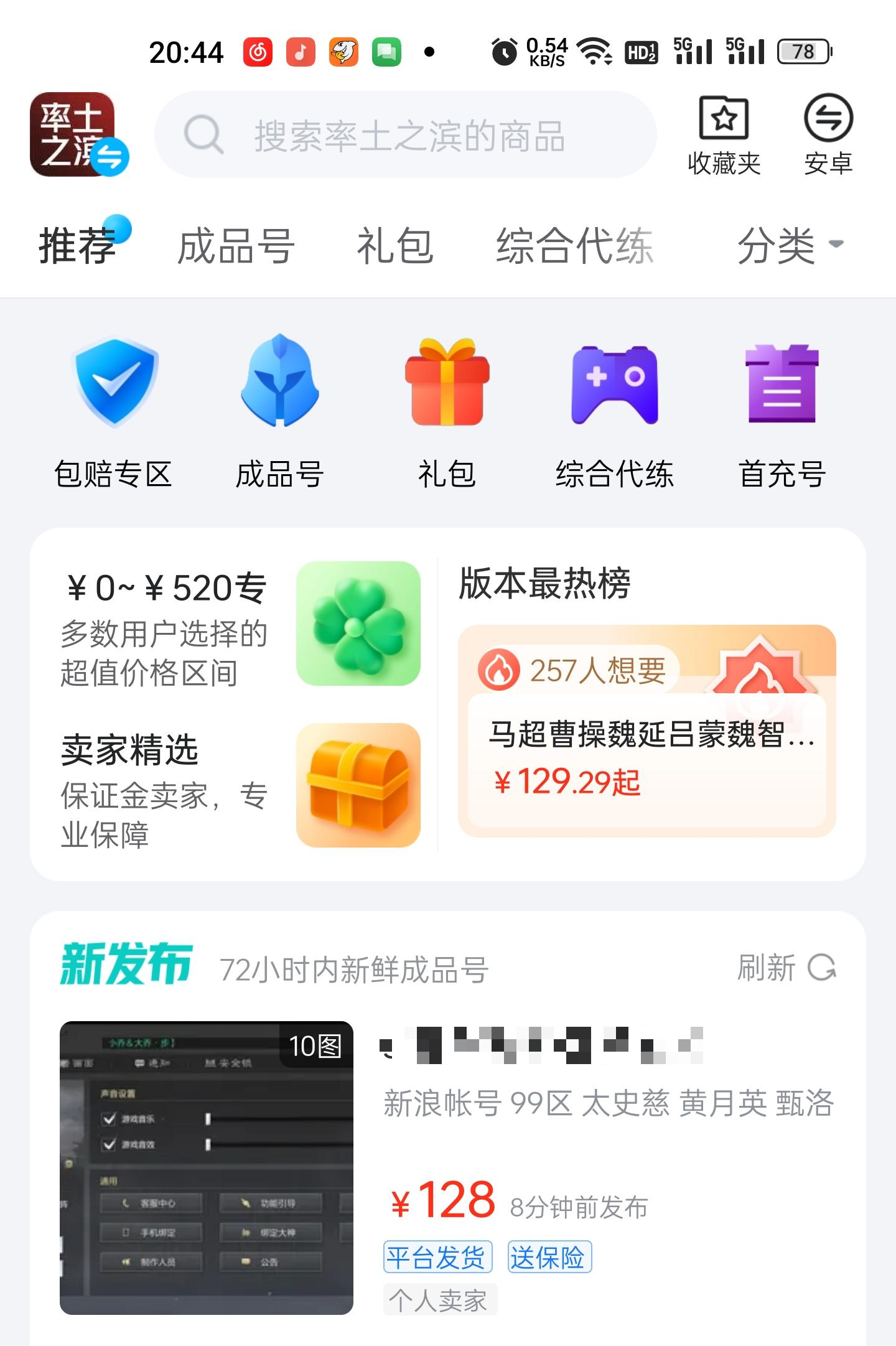Open the 礼包 gift box shortcut
This screenshot has width=896, height=1346.
(447, 411)
